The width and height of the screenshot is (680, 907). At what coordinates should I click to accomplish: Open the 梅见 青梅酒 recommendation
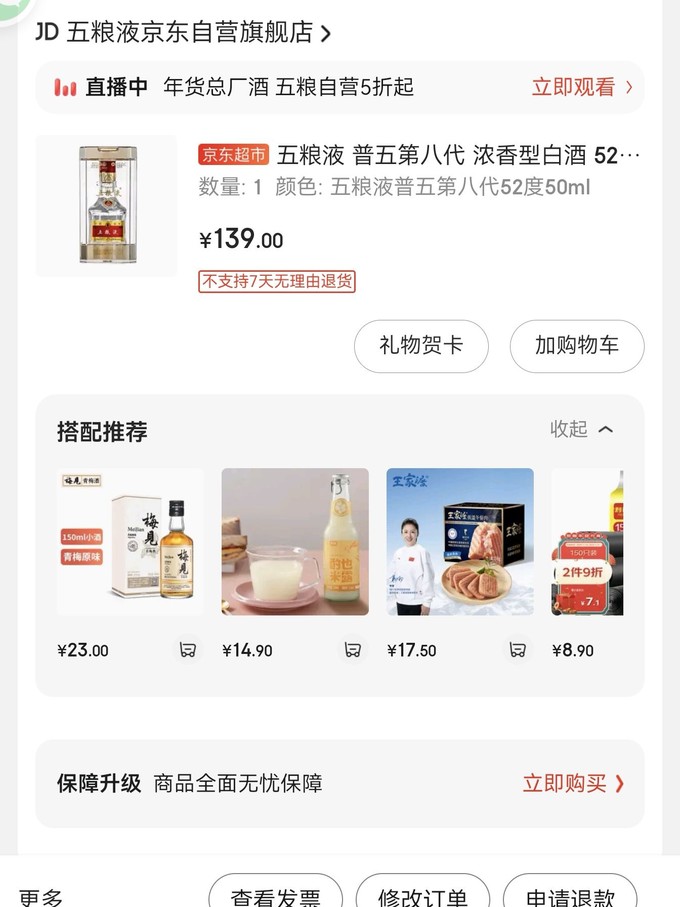pyautogui.click(x=130, y=541)
